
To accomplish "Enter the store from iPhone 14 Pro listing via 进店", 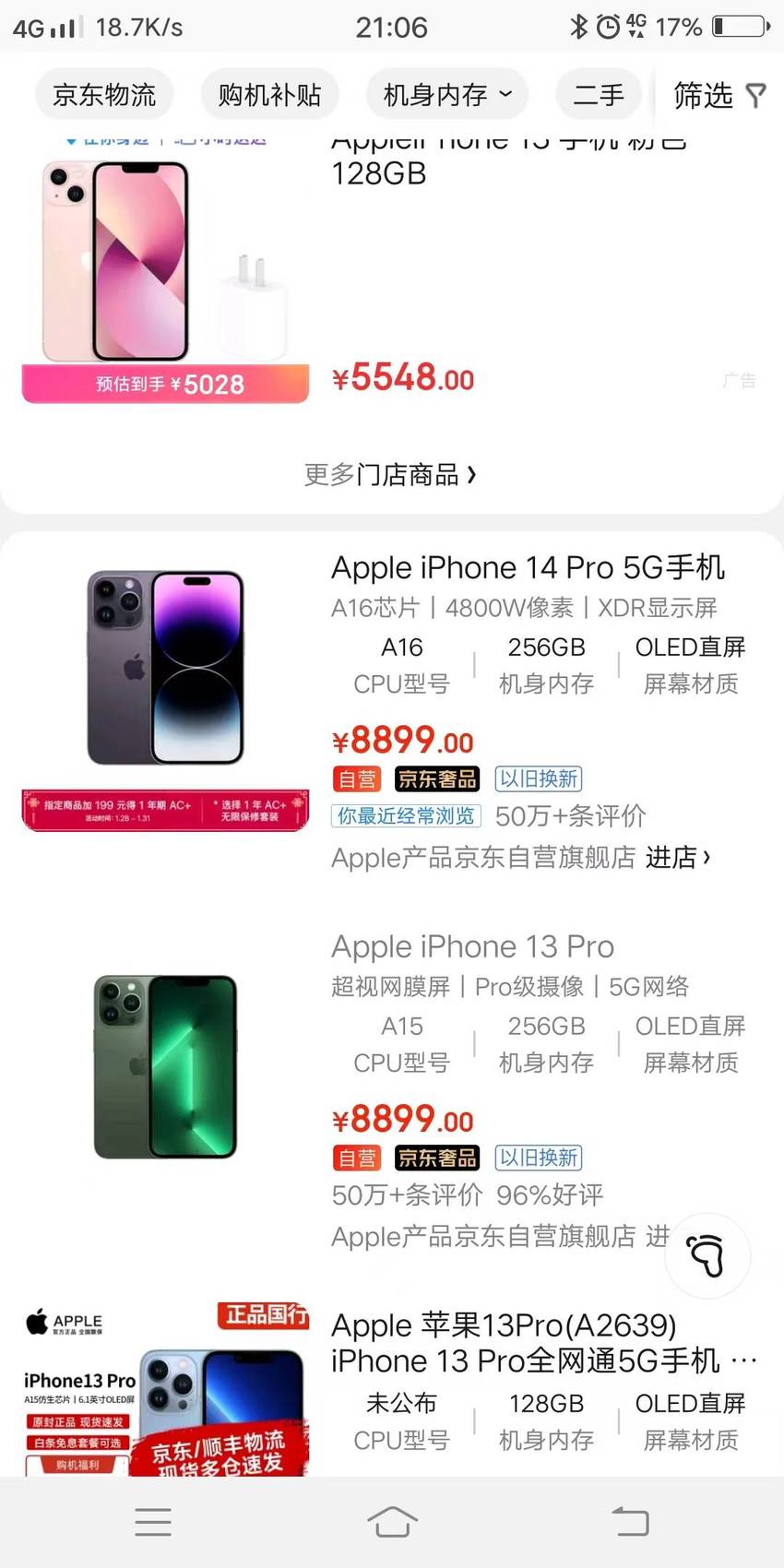I will point(678,858).
